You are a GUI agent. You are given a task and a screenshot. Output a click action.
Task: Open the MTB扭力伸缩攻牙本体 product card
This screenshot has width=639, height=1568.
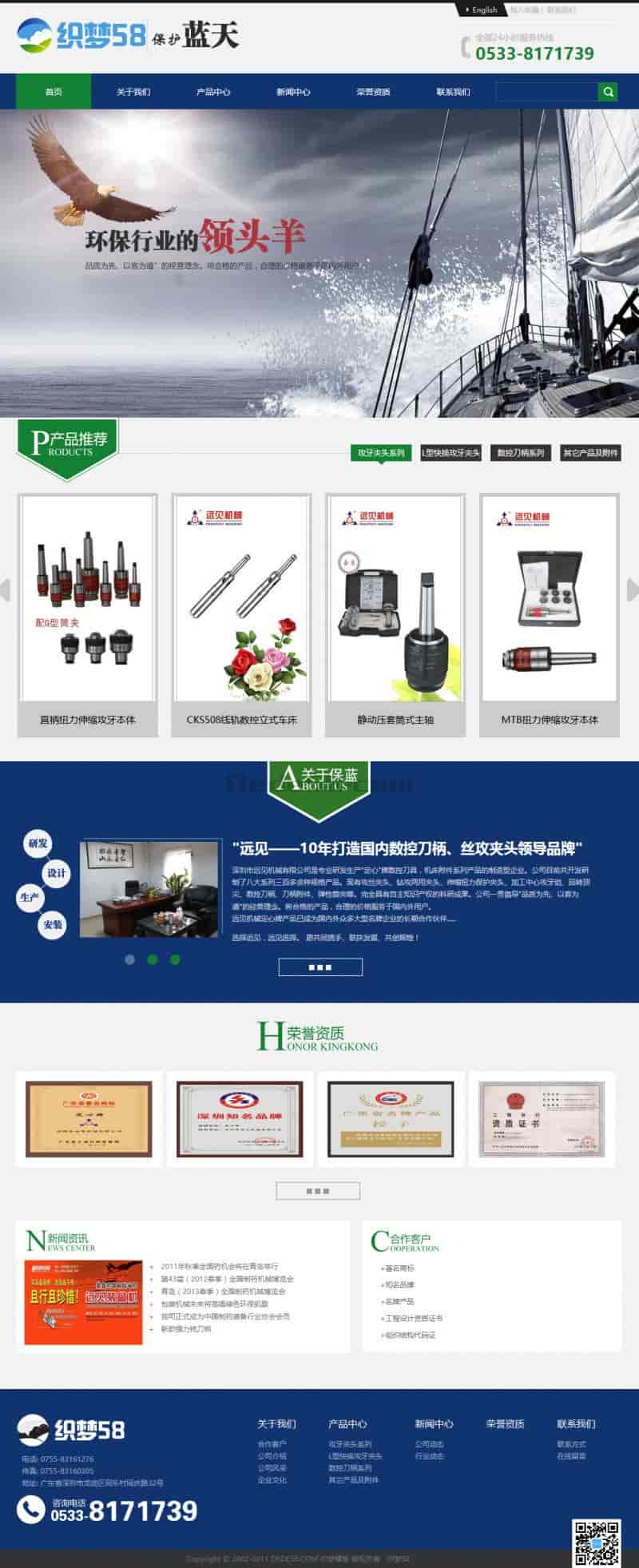(549, 615)
